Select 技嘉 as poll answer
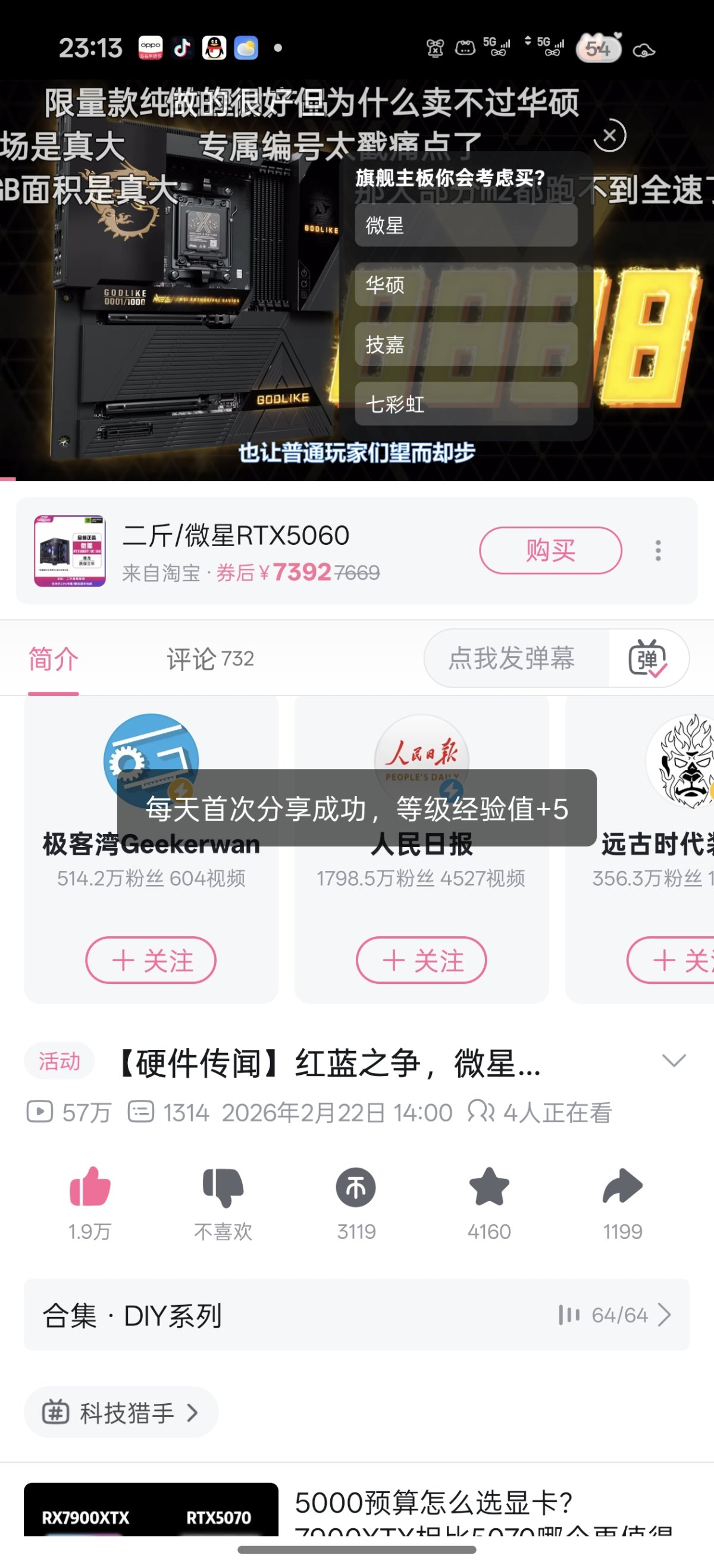The height and width of the screenshot is (1568, 714). point(466,344)
